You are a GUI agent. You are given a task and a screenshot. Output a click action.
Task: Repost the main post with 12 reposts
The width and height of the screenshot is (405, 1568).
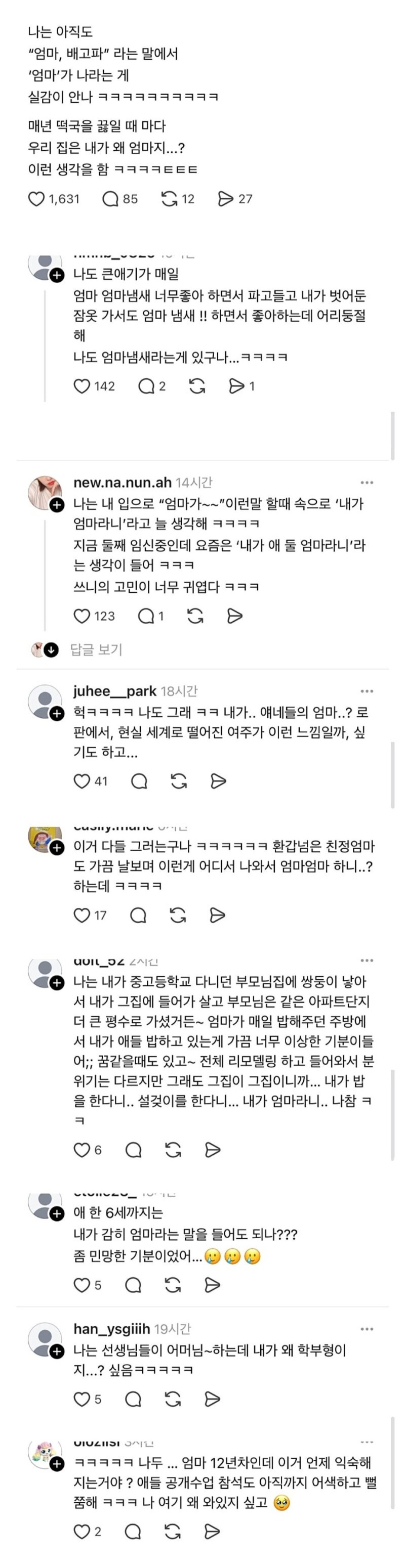tap(169, 198)
